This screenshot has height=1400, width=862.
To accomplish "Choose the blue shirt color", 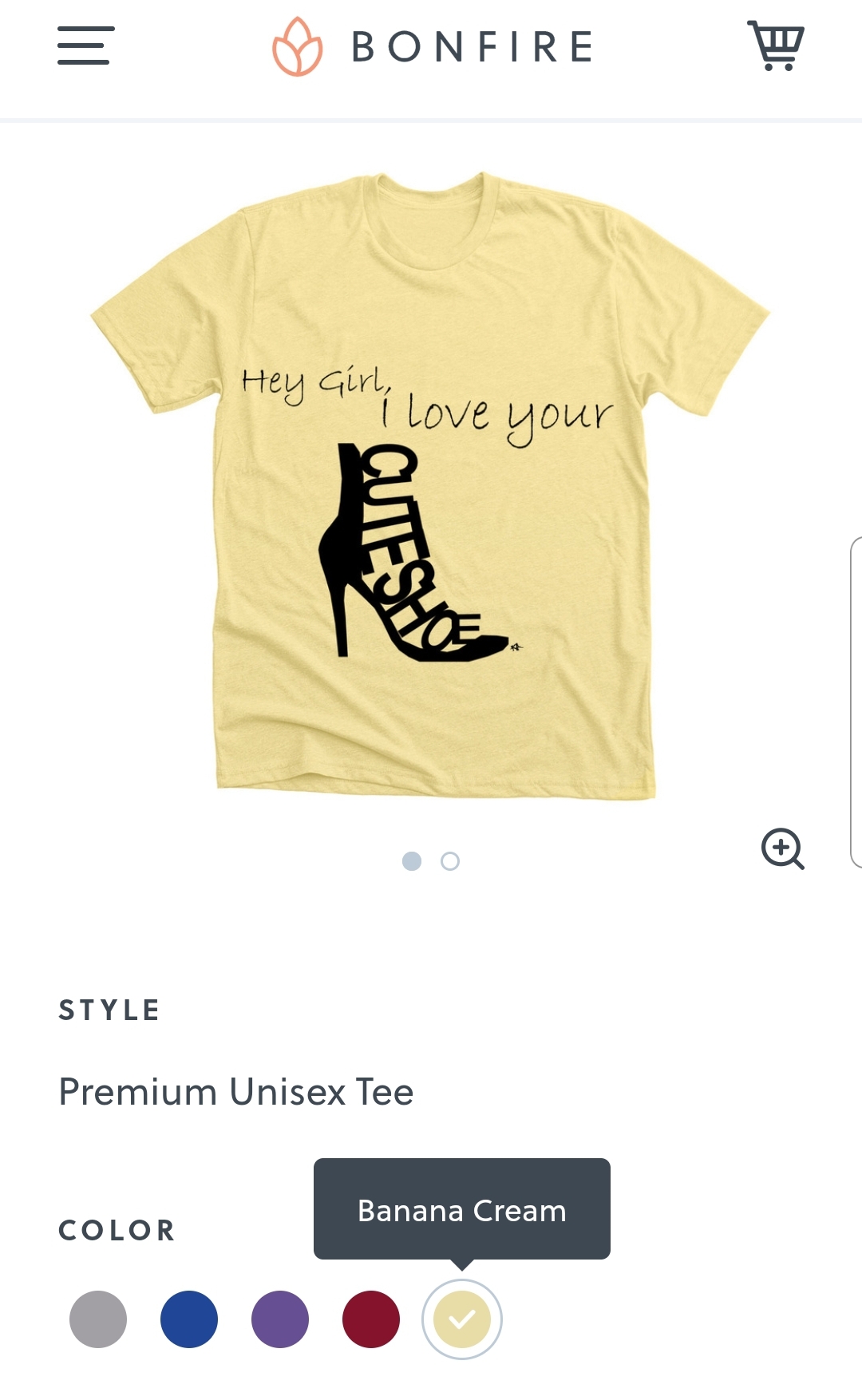I will pyautogui.click(x=189, y=1319).
